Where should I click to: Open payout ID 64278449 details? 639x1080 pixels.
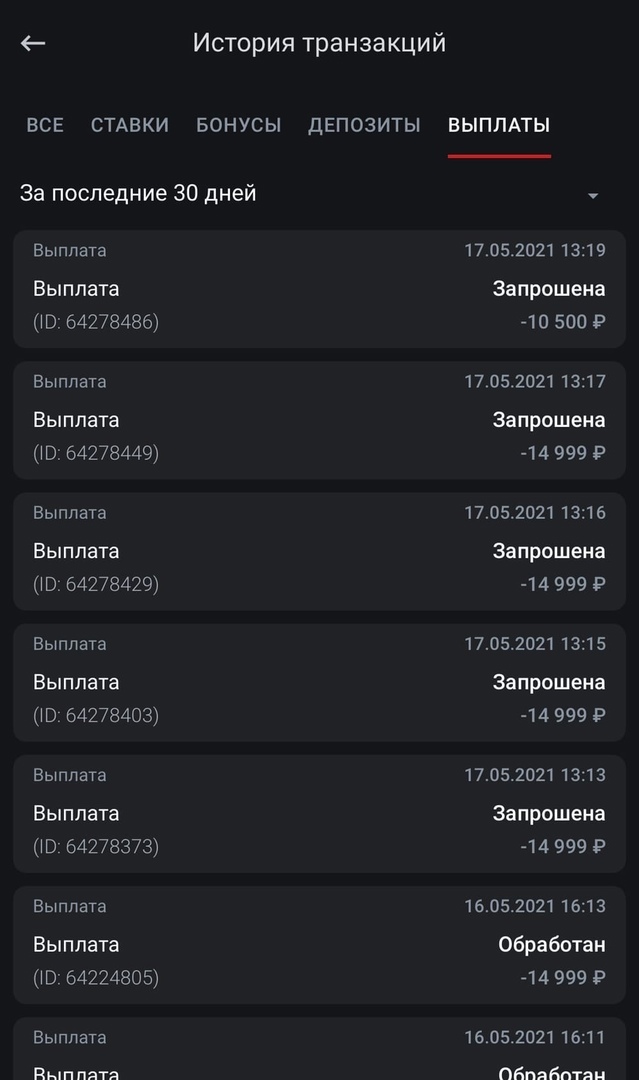(320, 420)
